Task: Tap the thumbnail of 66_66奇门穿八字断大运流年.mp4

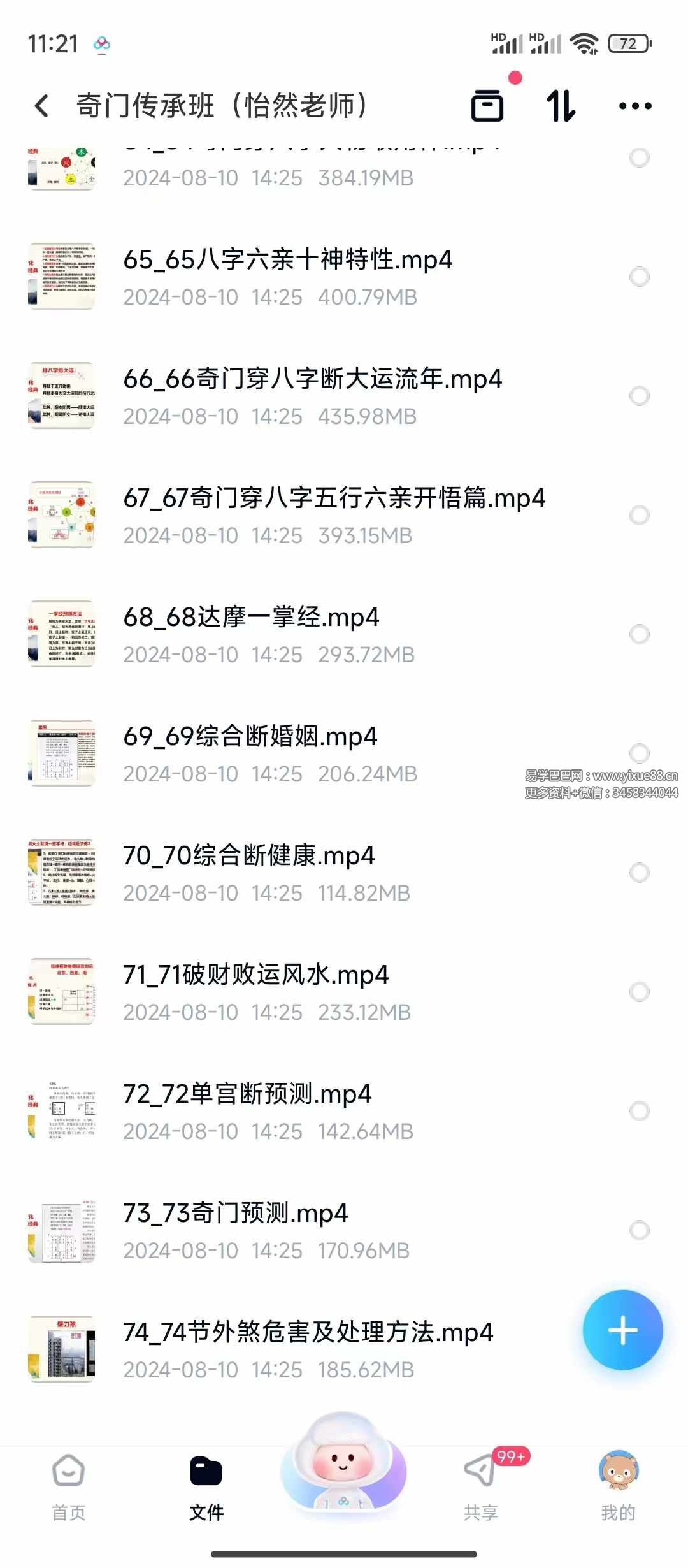Action: [x=62, y=396]
